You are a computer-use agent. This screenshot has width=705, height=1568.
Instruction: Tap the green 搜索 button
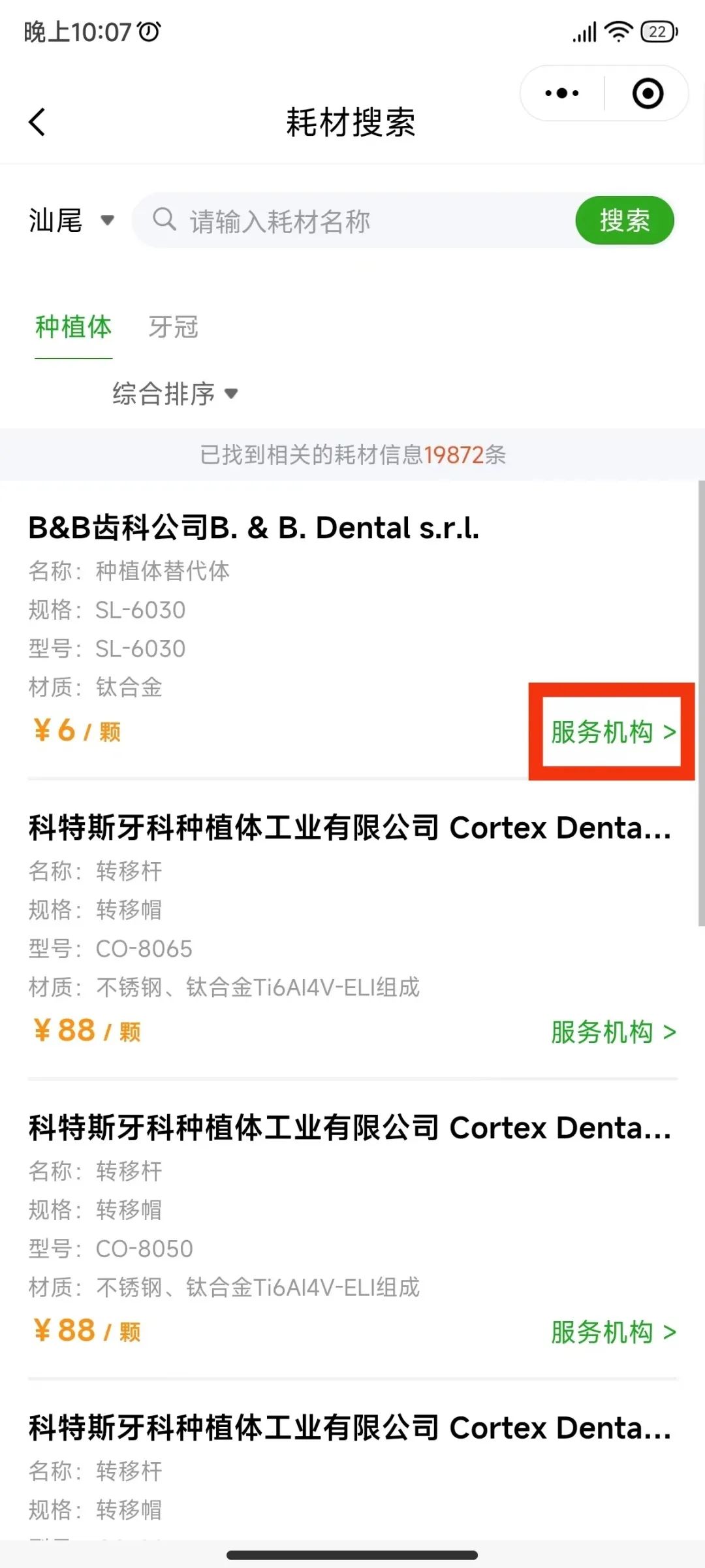coord(624,221)
